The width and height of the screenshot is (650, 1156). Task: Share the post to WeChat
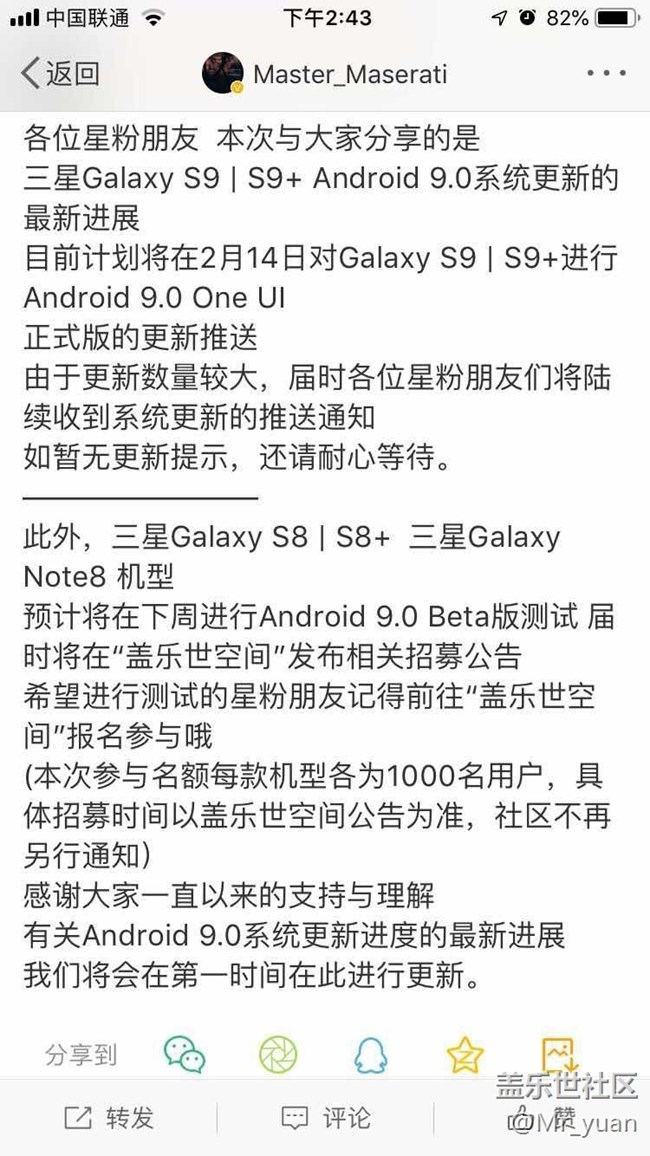(x=185, y=1054)
